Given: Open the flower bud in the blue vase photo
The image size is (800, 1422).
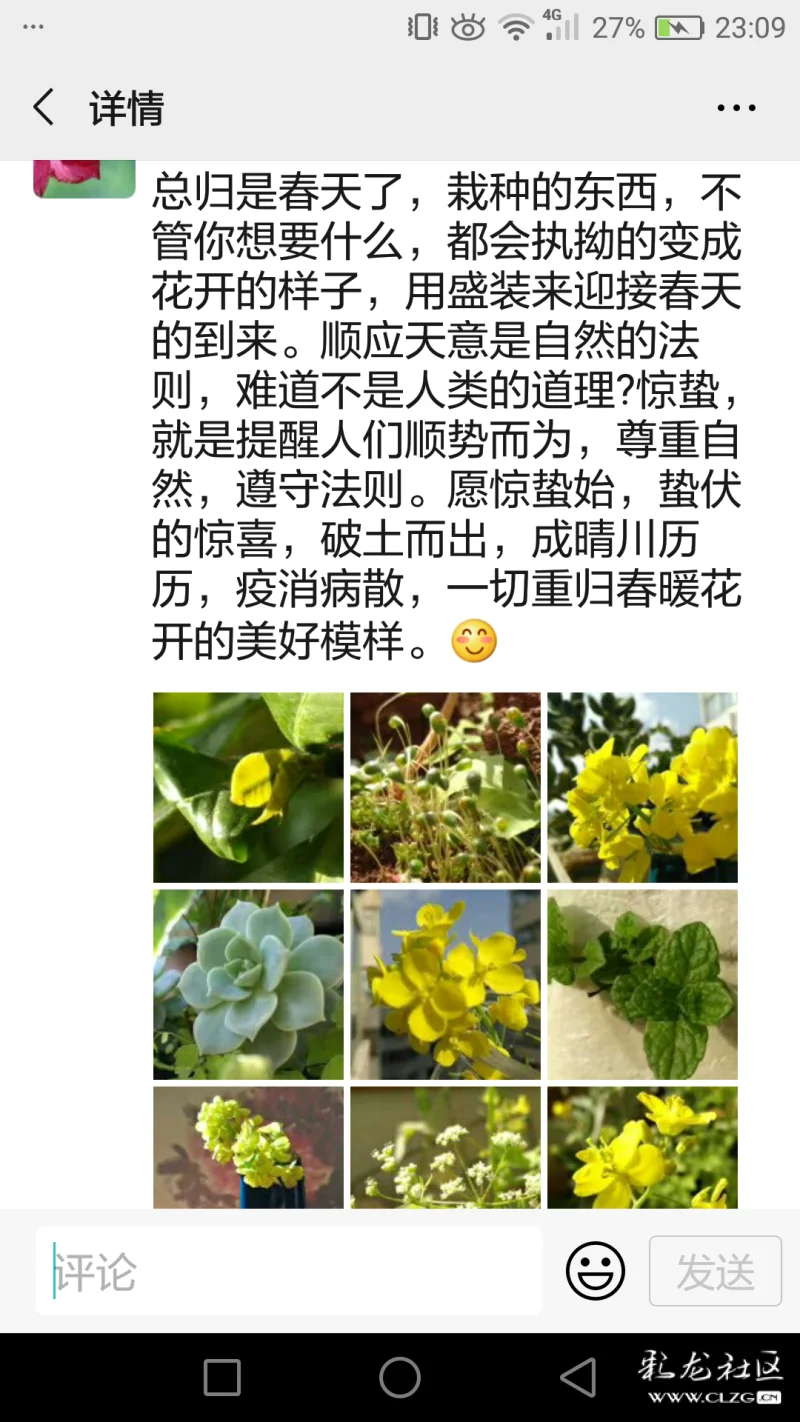Looking at the screenshot, I should click(248, 1147).
